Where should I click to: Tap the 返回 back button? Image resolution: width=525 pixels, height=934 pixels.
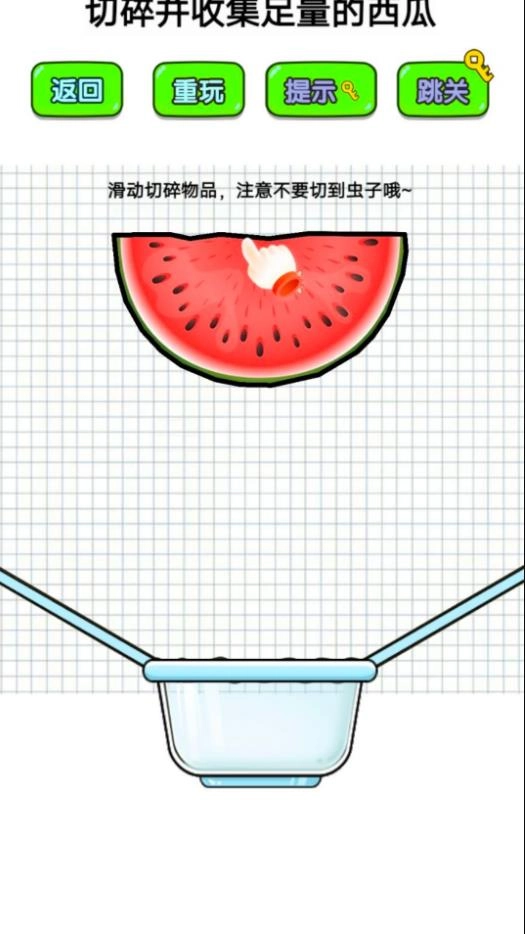tap(77, 90)
